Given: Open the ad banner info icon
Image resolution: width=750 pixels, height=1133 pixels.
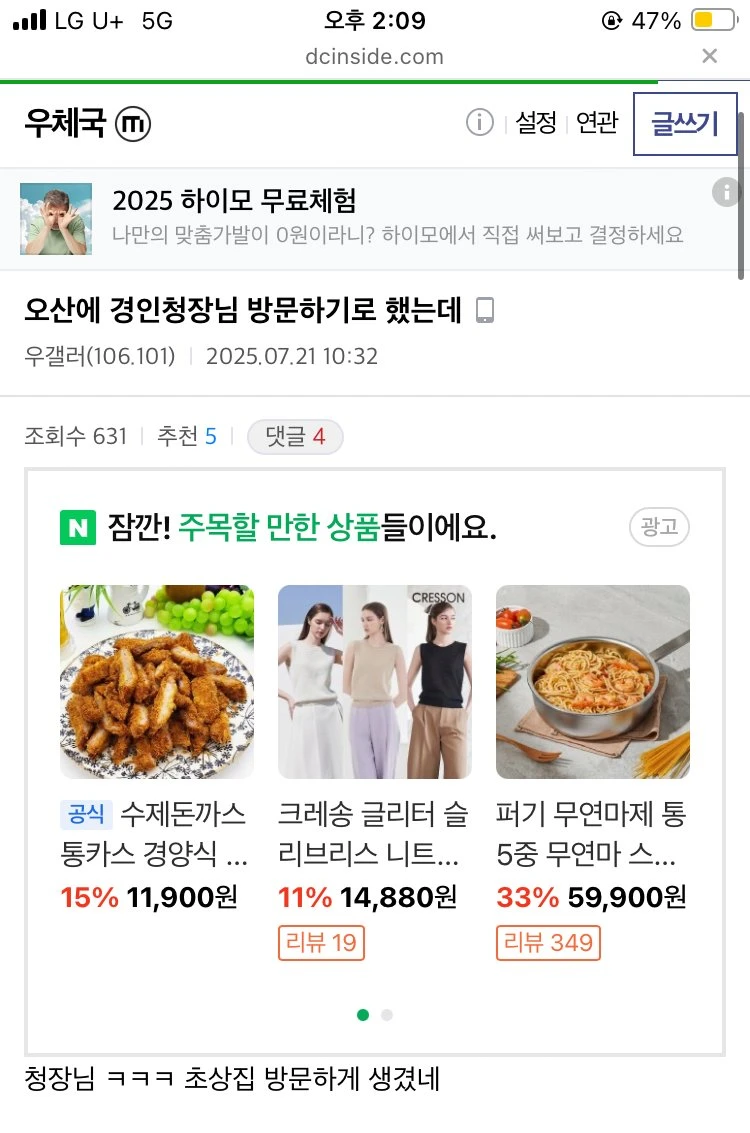Looking at the screenshot, I should coord(726,193).
